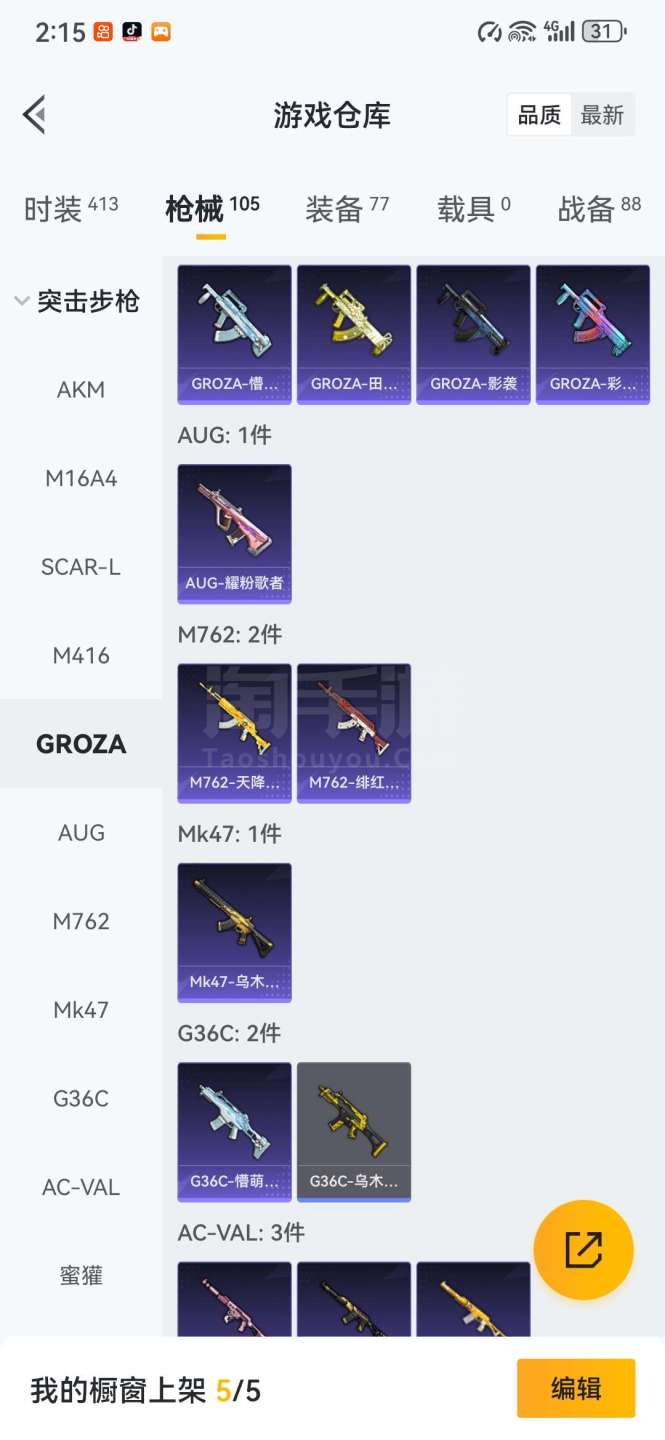Screen dimensions: 665x1440
Task: Tap the orange floating share button
Action: coord(583,1249)
